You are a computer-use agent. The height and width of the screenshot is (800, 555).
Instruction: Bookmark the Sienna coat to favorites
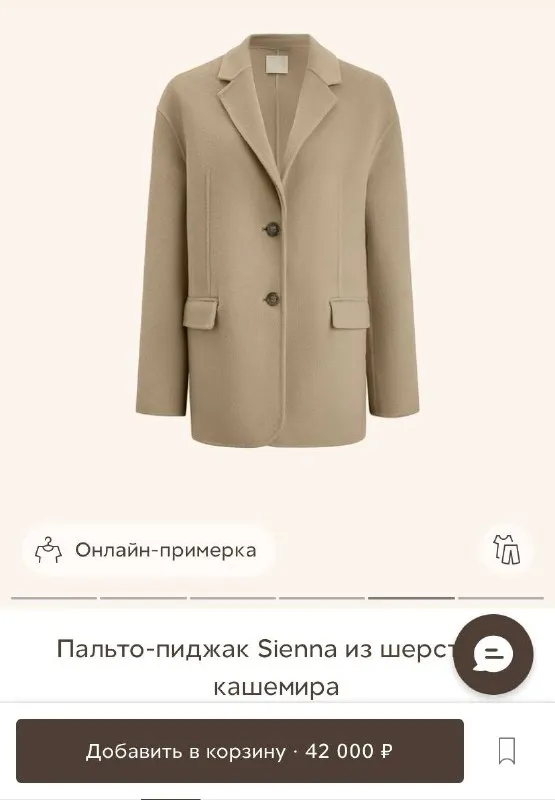507,751
